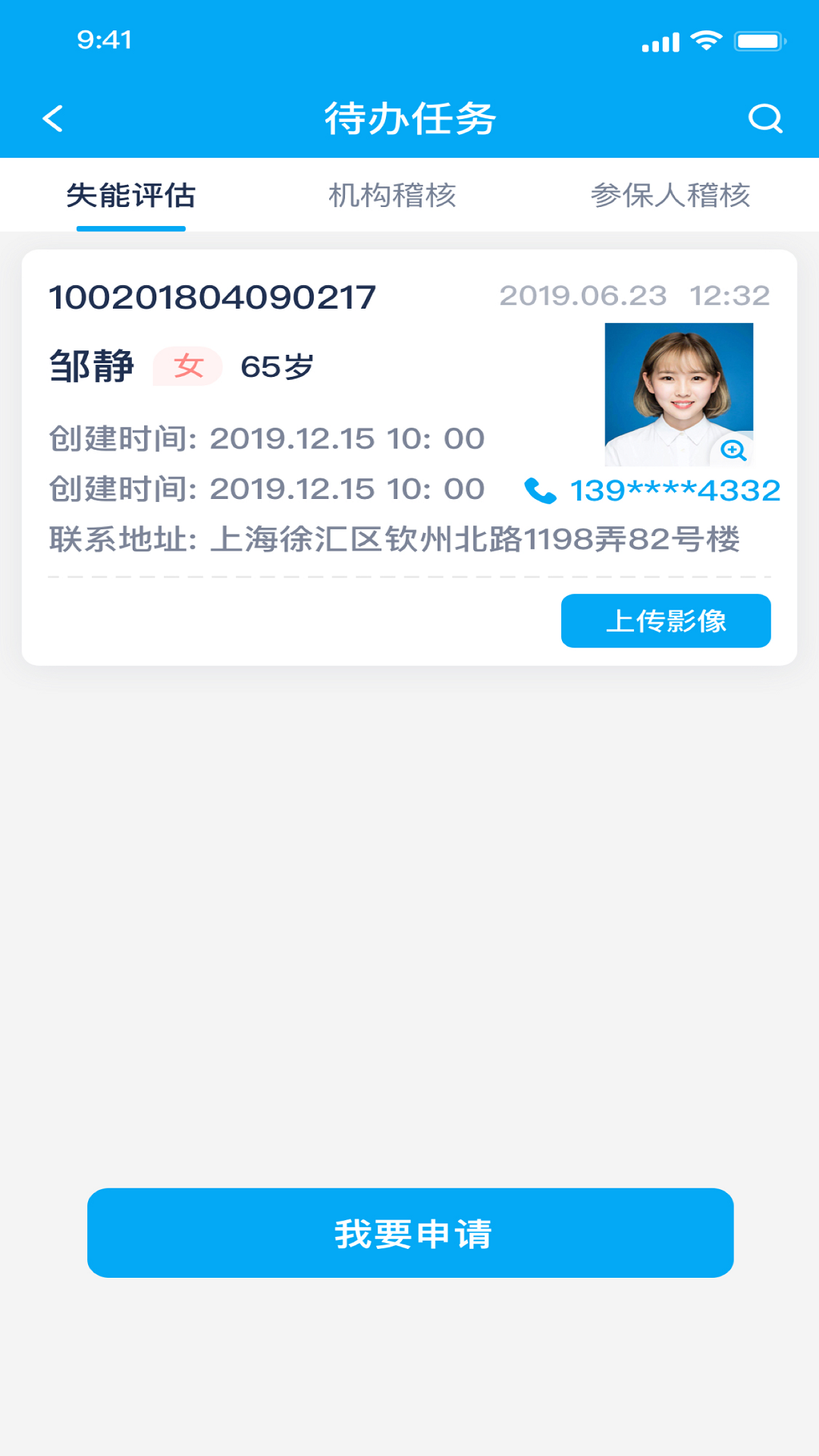The height and width of the screenshot is (1456, 819).
Task: Select the 失能评估 tab
Action: coord(130,196)
